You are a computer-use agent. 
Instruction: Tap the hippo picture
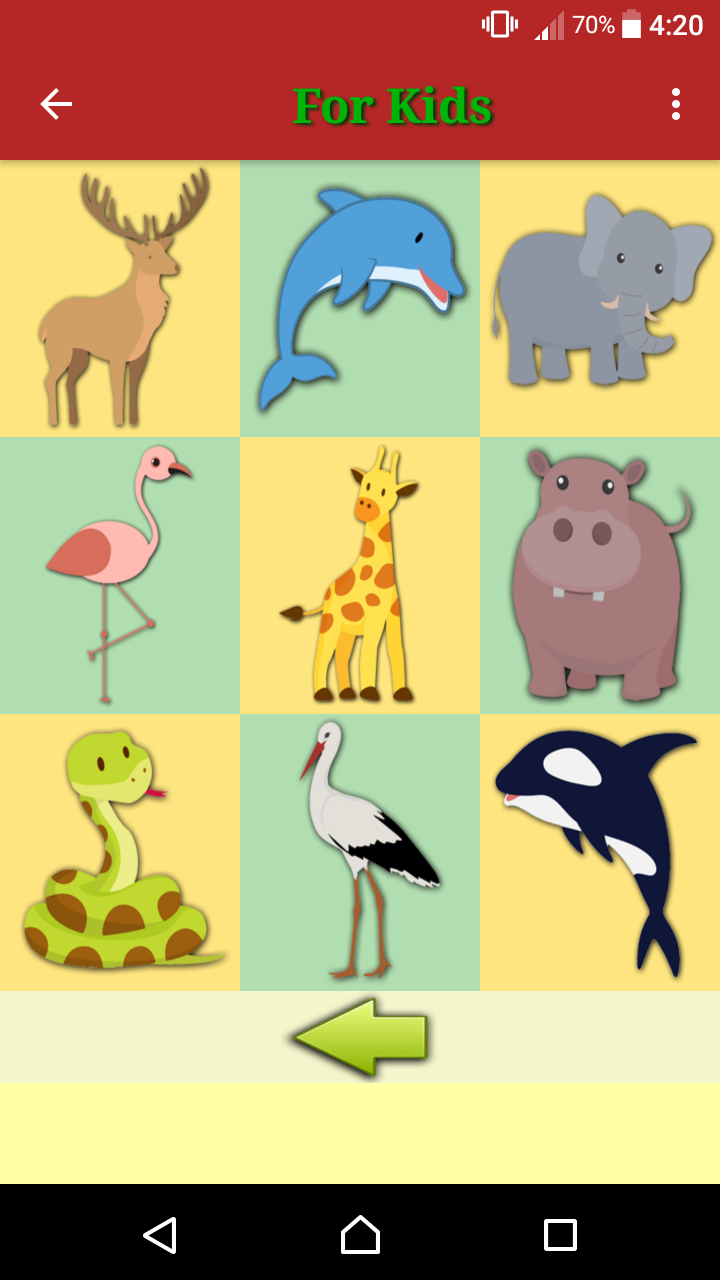[600, 573]
